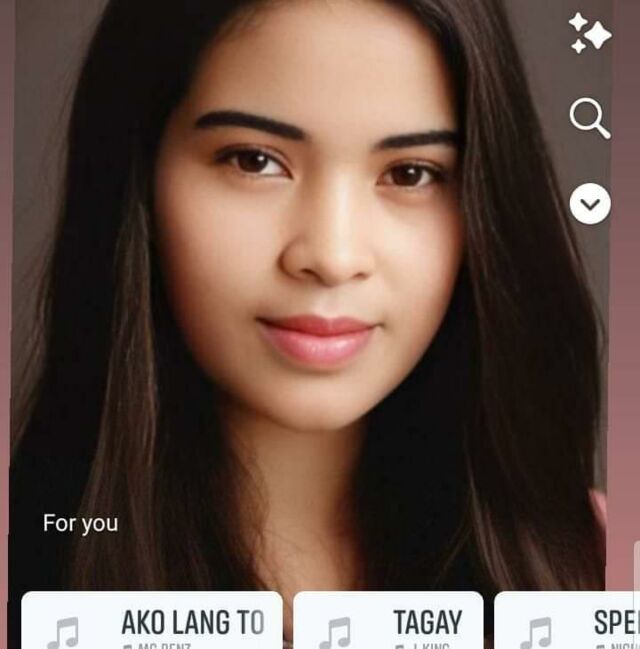The width and height of the screenshot is (640, 649).
Task: Collapse the tools with the down chevron
Action: 590,204
